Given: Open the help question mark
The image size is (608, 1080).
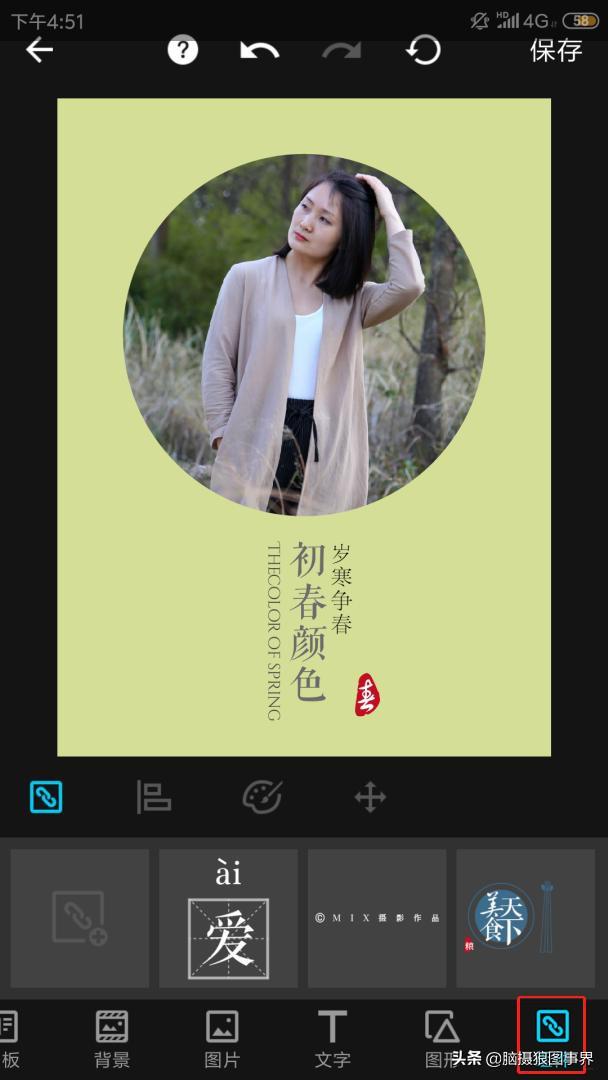Looking at the screenshot, I should (x=182, y=50).
